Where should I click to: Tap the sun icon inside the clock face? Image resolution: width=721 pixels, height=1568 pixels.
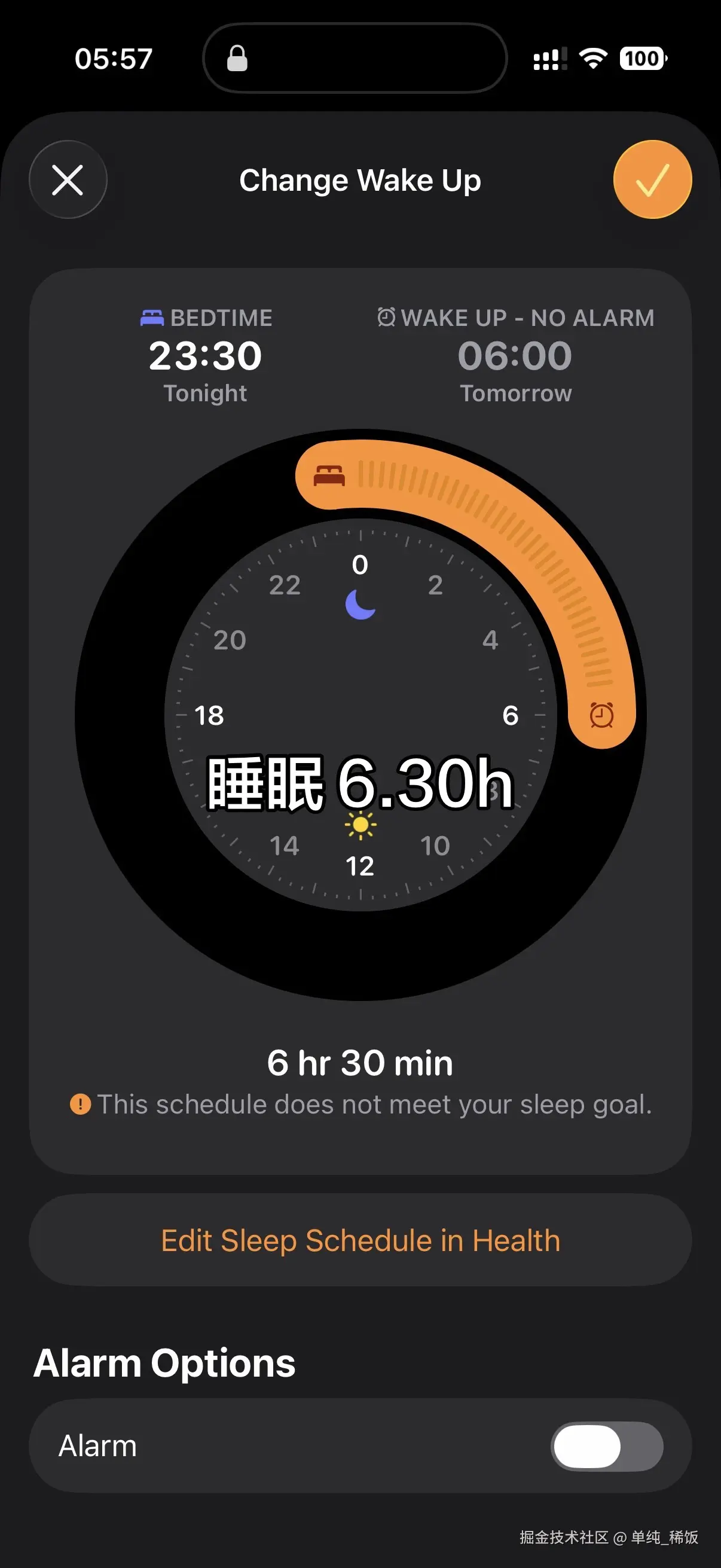click(360, 825)
